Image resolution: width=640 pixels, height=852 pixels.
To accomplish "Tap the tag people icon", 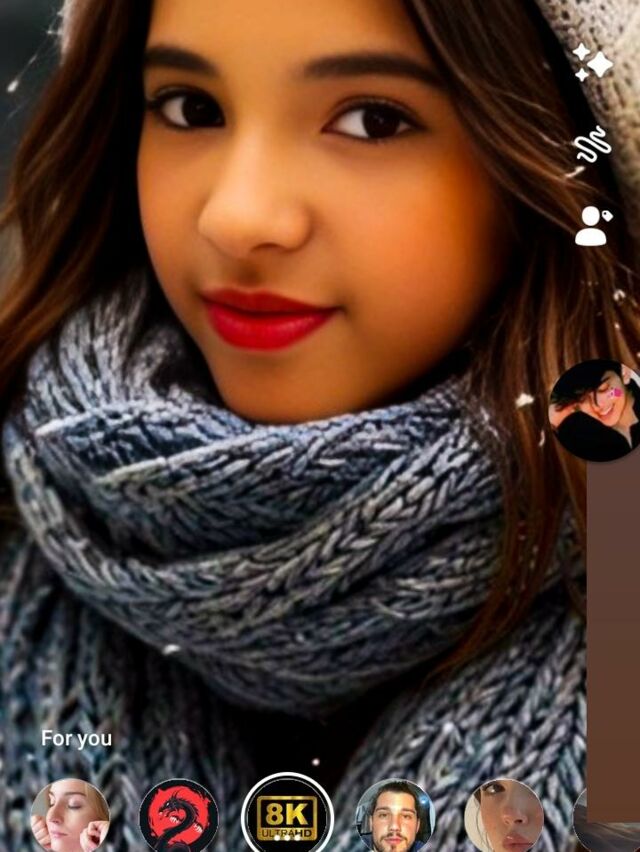I will tap(593, 225).
